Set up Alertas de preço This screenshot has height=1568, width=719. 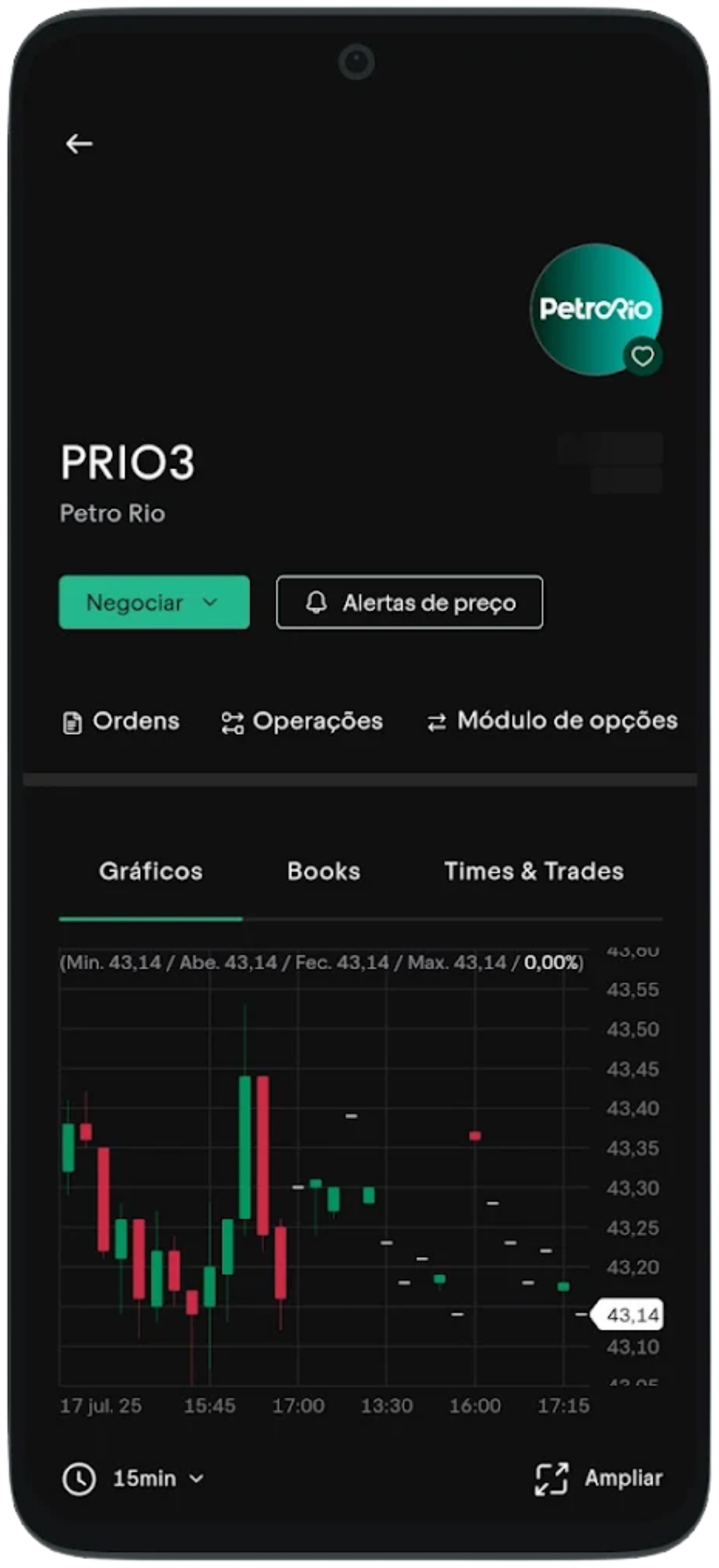[410, 602]
